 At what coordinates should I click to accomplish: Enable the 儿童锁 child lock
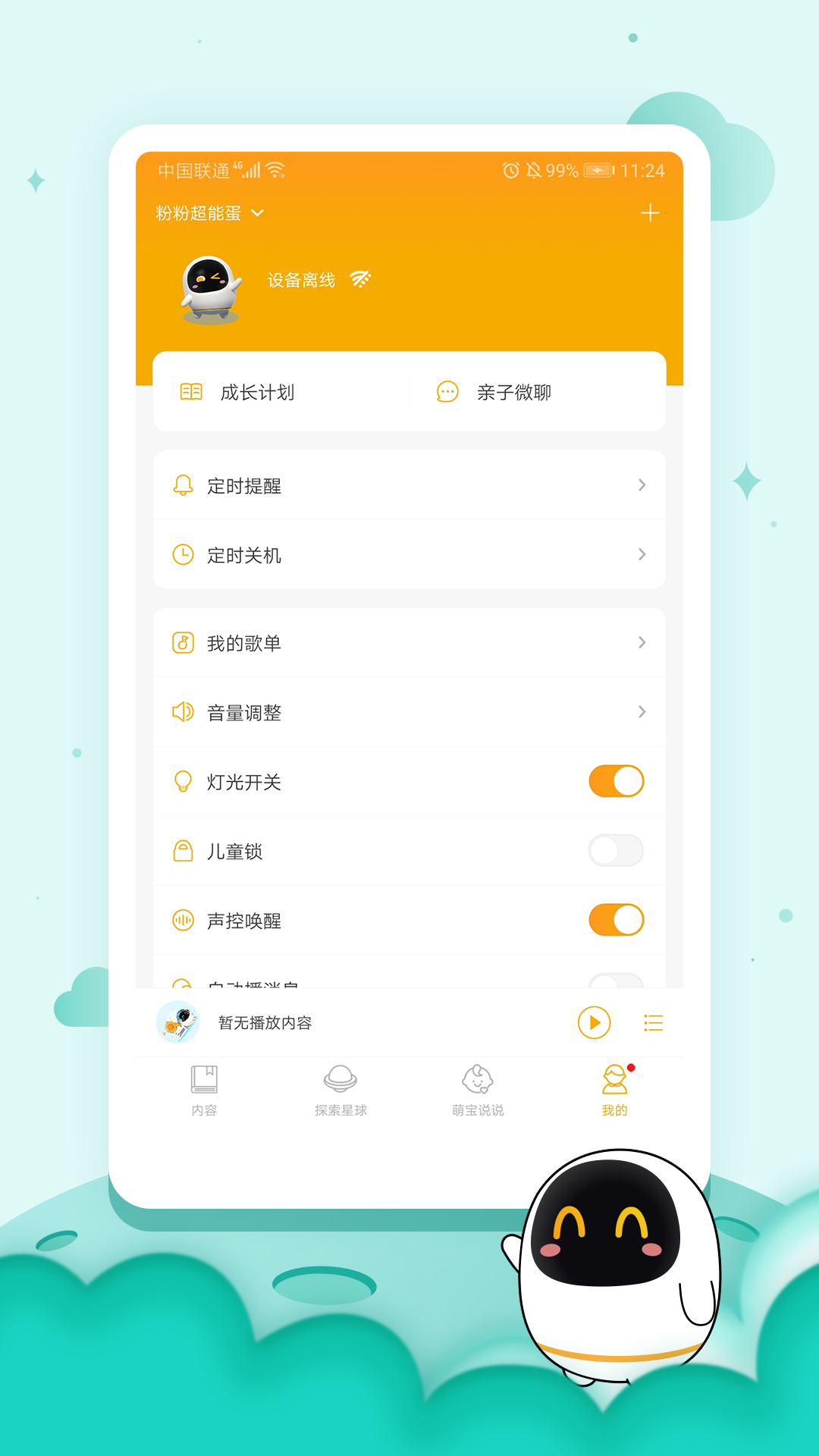point(616,850)
